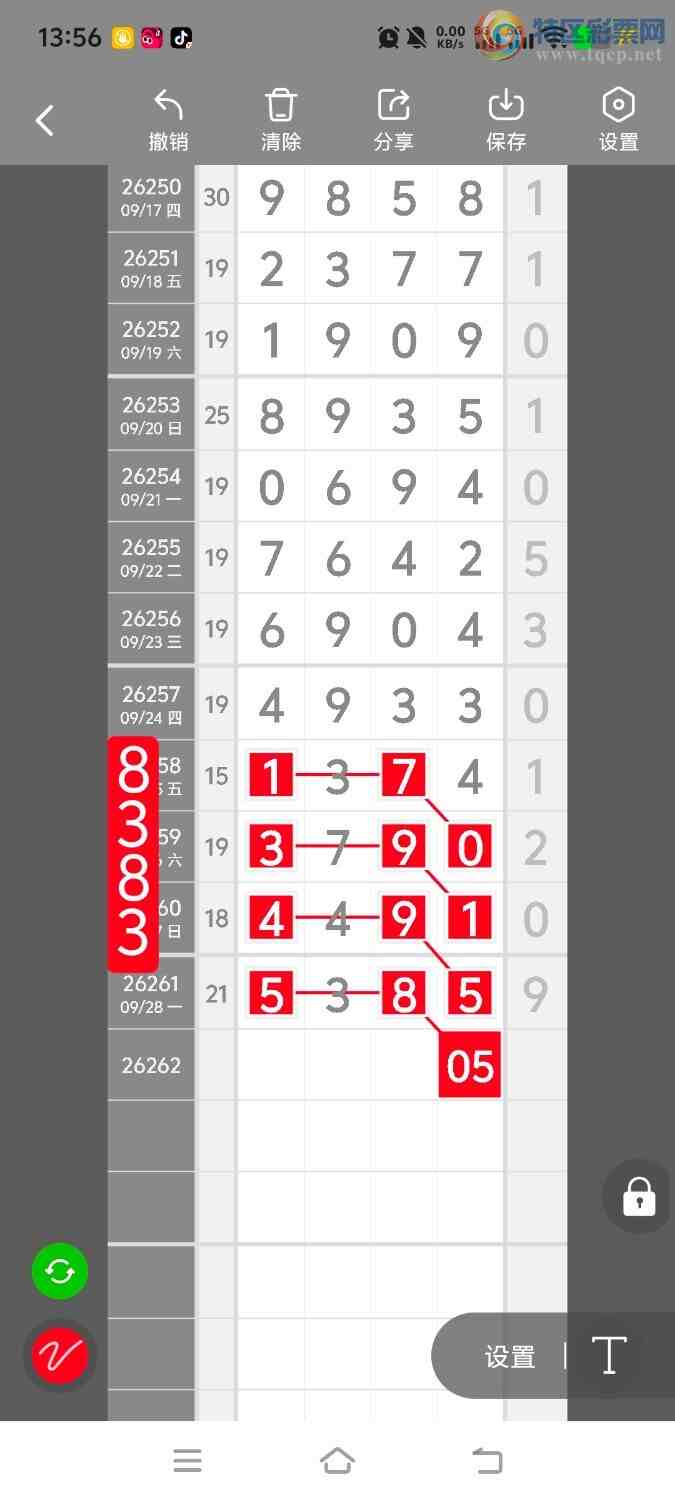Clear all drawings with 清除
Screen dimensions: 675x1500
(281, 121)
